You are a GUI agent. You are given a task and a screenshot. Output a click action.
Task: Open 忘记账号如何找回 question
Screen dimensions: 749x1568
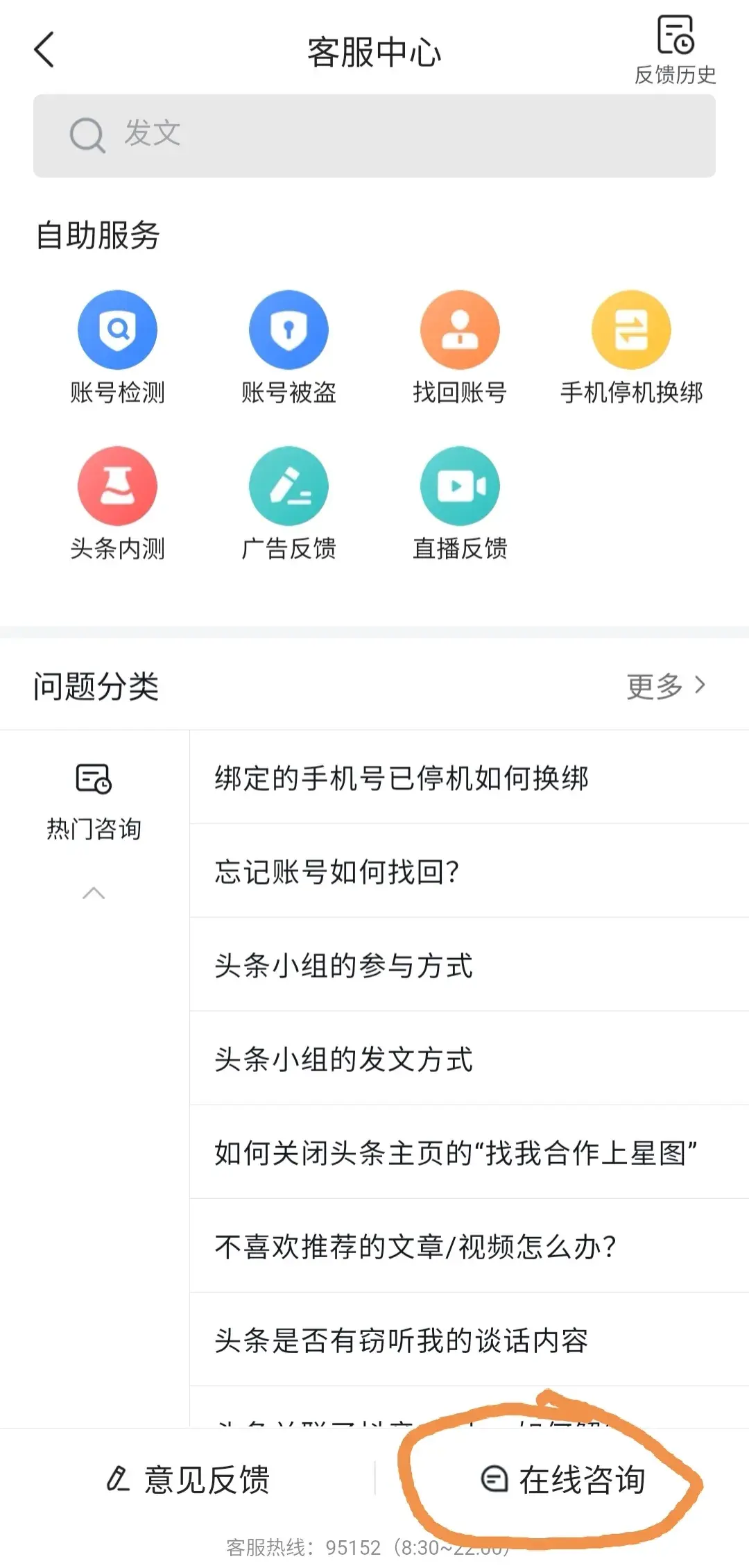(470, 871)
